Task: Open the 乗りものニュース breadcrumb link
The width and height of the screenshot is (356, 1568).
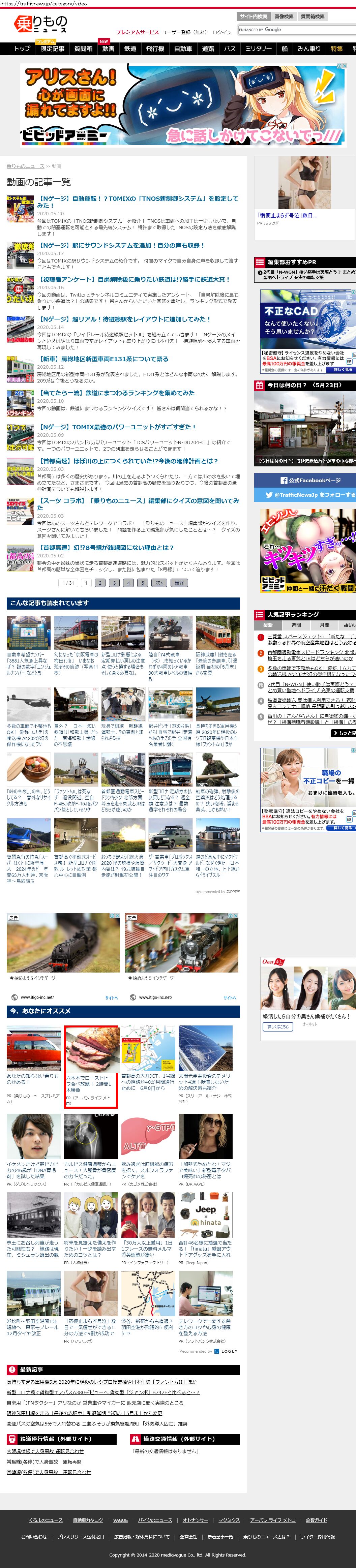Action: pos(26,166)
